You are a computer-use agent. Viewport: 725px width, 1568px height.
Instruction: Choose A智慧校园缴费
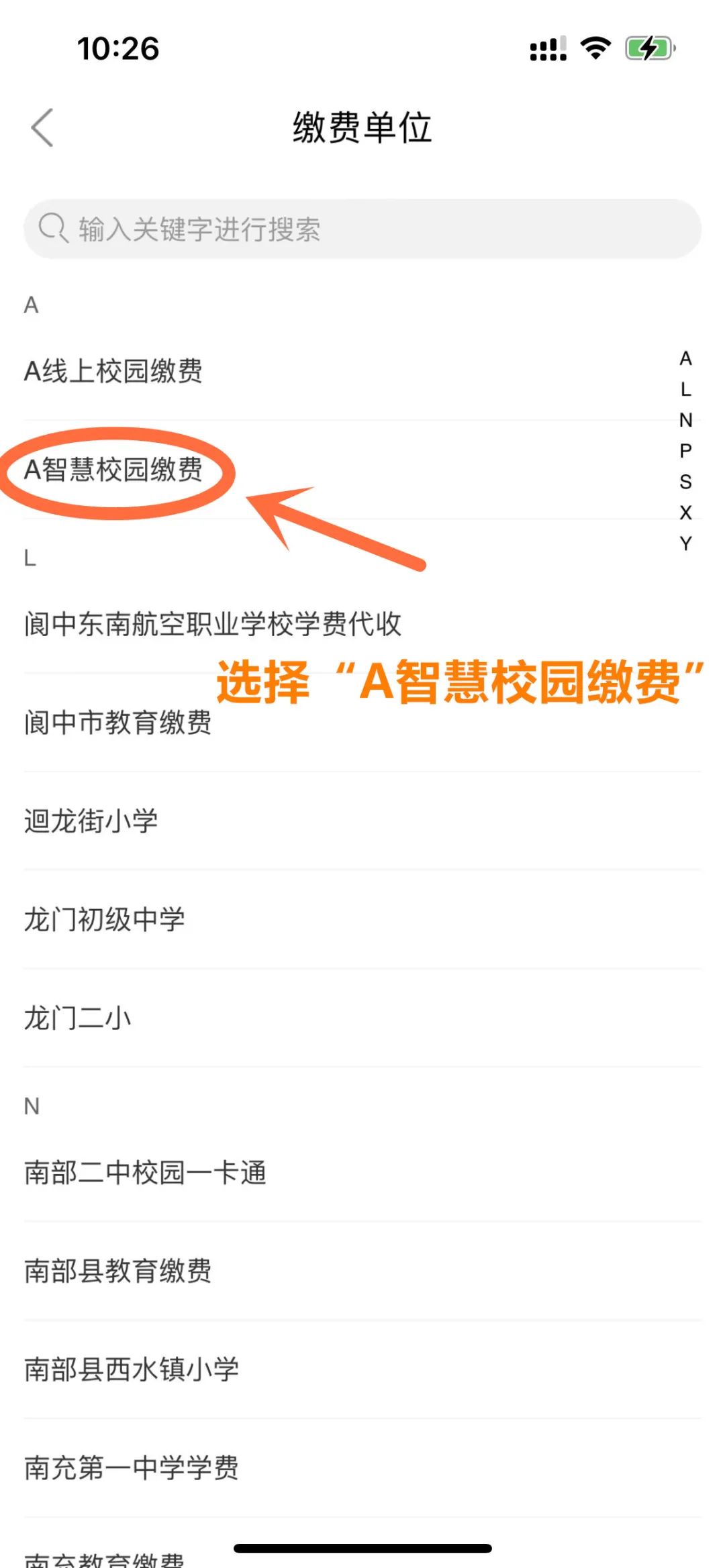click(x=114, y=469)
